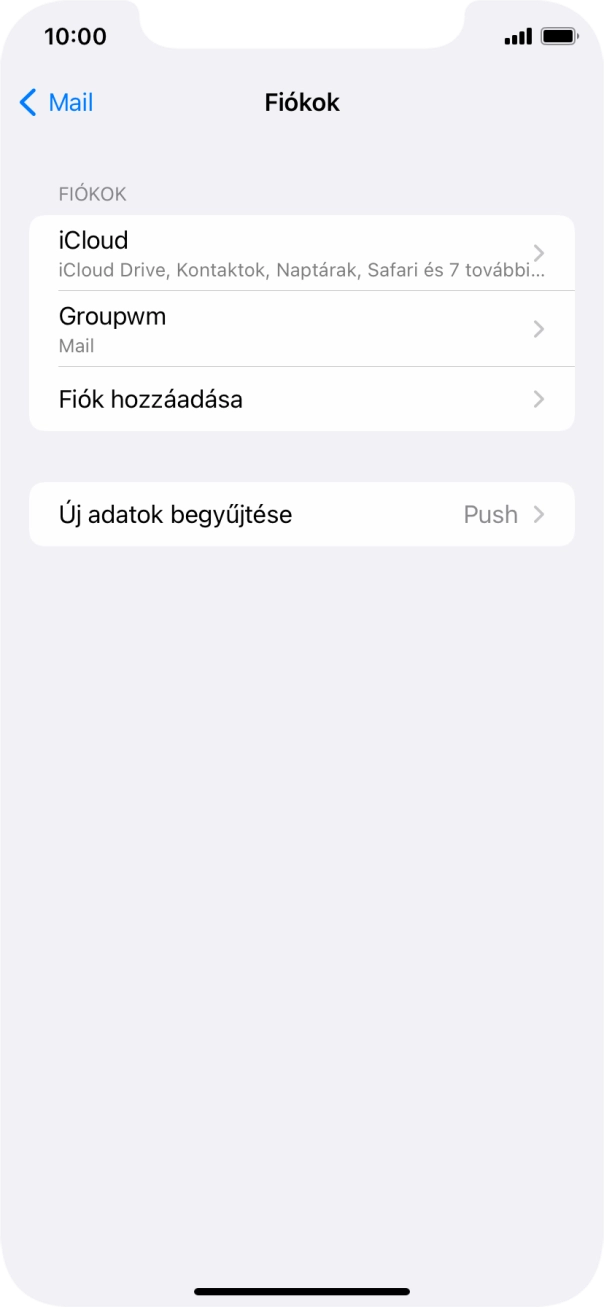Go back to Mail settings
Viewport: 604px width, 1307px height.
[x=57, y=102]
